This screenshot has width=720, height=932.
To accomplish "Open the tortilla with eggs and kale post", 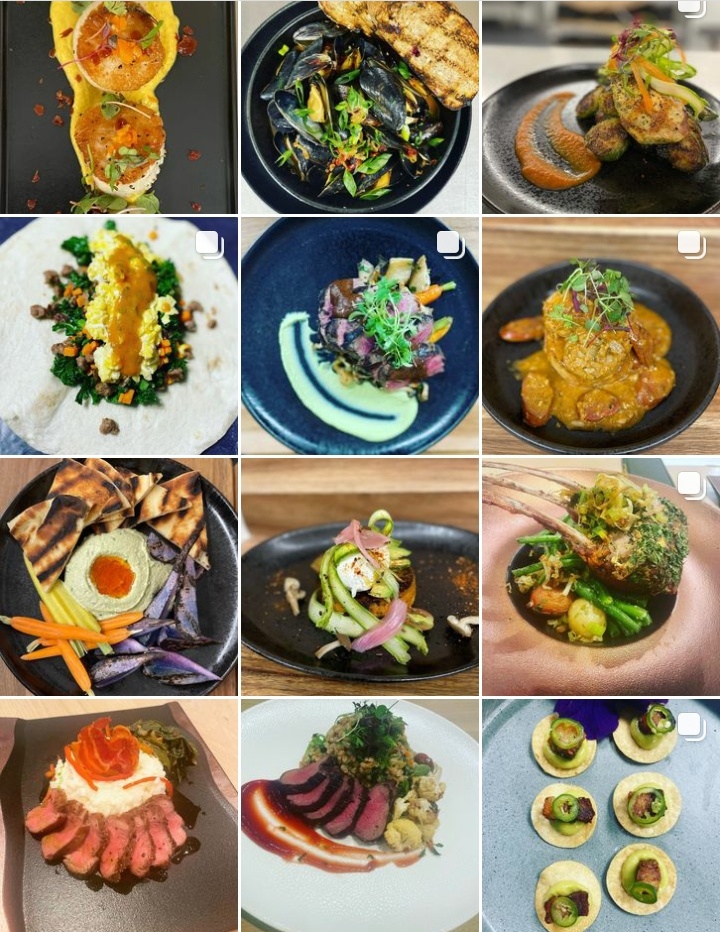I will 119,336.
